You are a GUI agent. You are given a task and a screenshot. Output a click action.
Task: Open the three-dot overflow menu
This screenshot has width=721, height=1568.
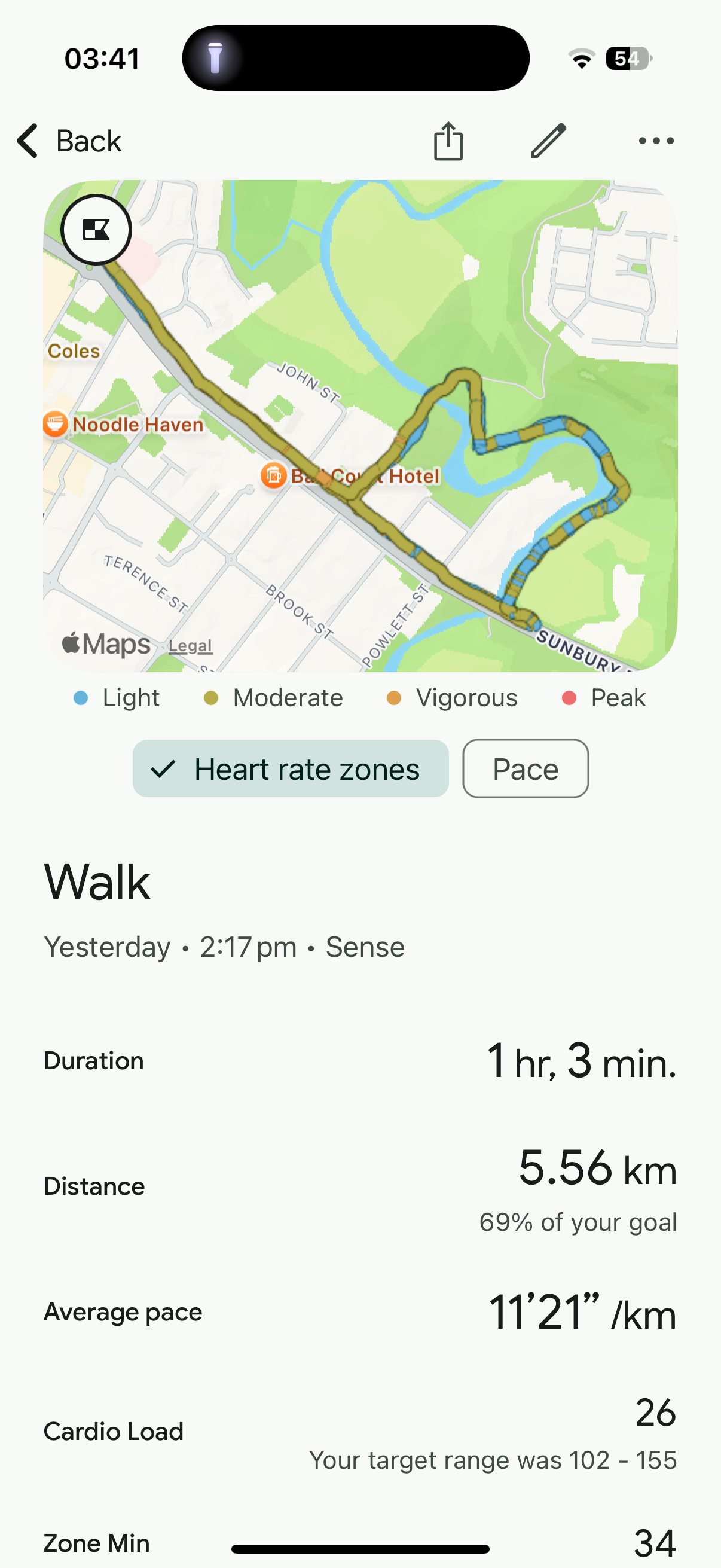[656, 141]
